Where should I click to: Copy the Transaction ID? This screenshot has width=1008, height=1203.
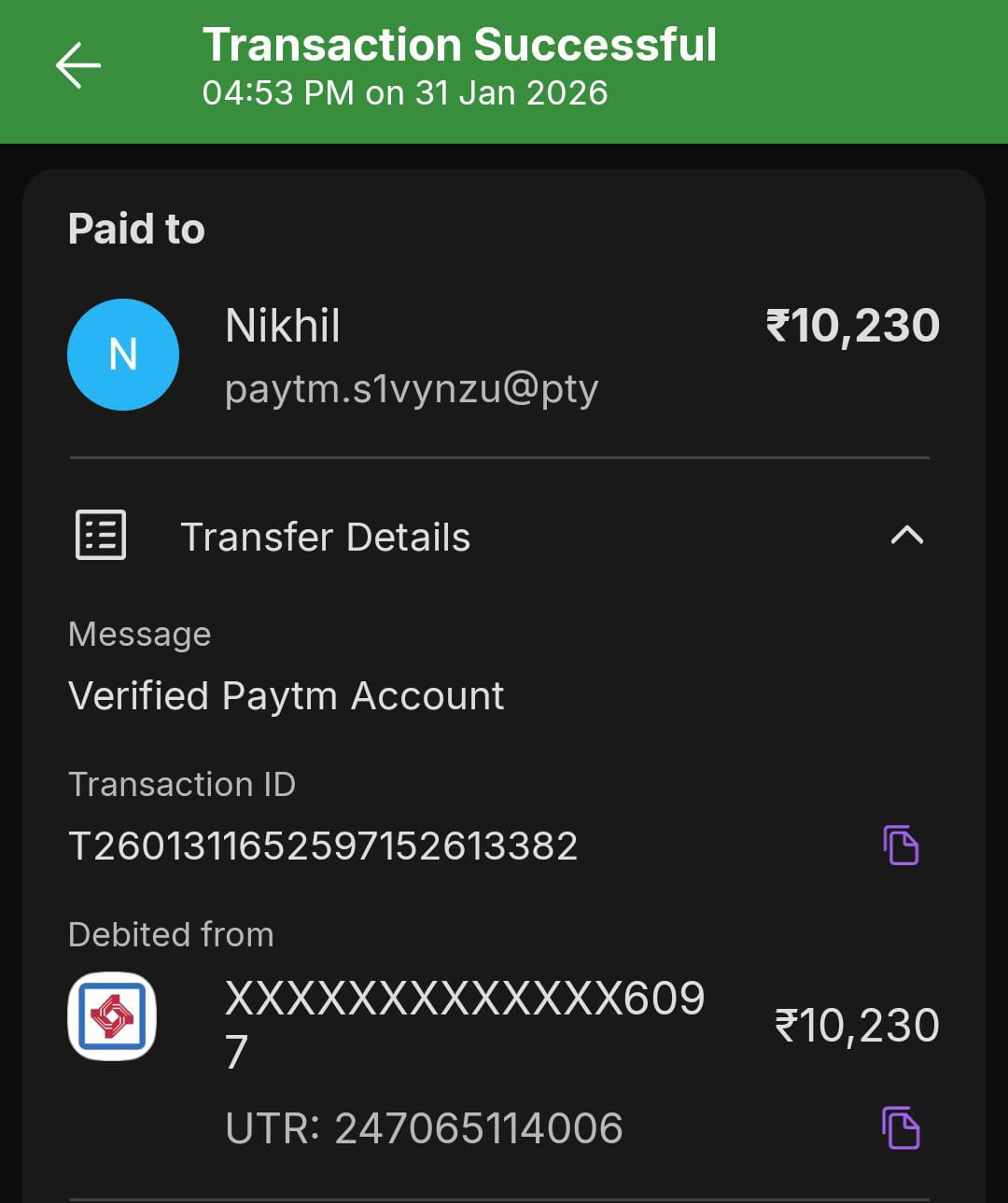[901, 846]
